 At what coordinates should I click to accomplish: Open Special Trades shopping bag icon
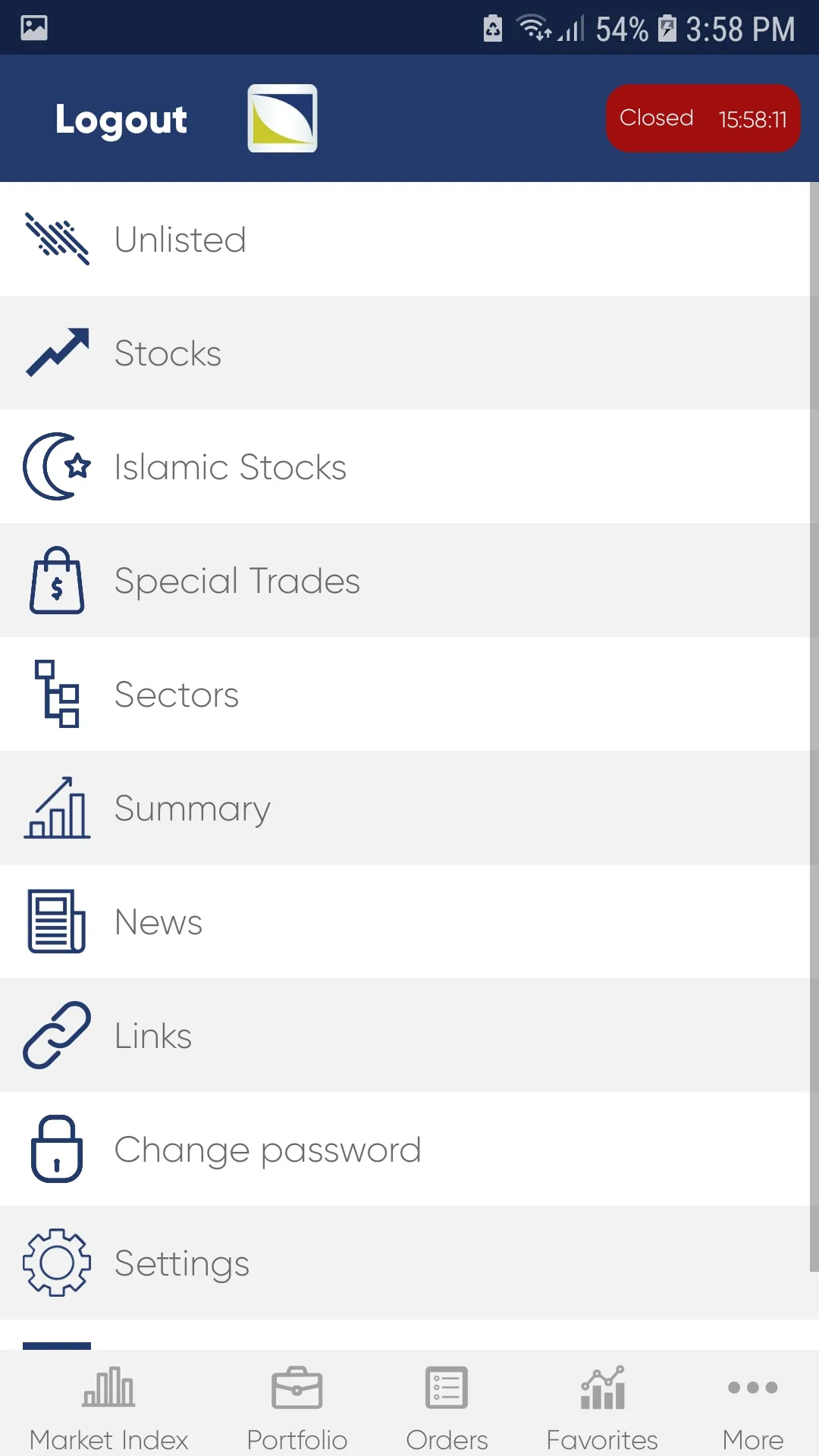click(x=56, y=580)
